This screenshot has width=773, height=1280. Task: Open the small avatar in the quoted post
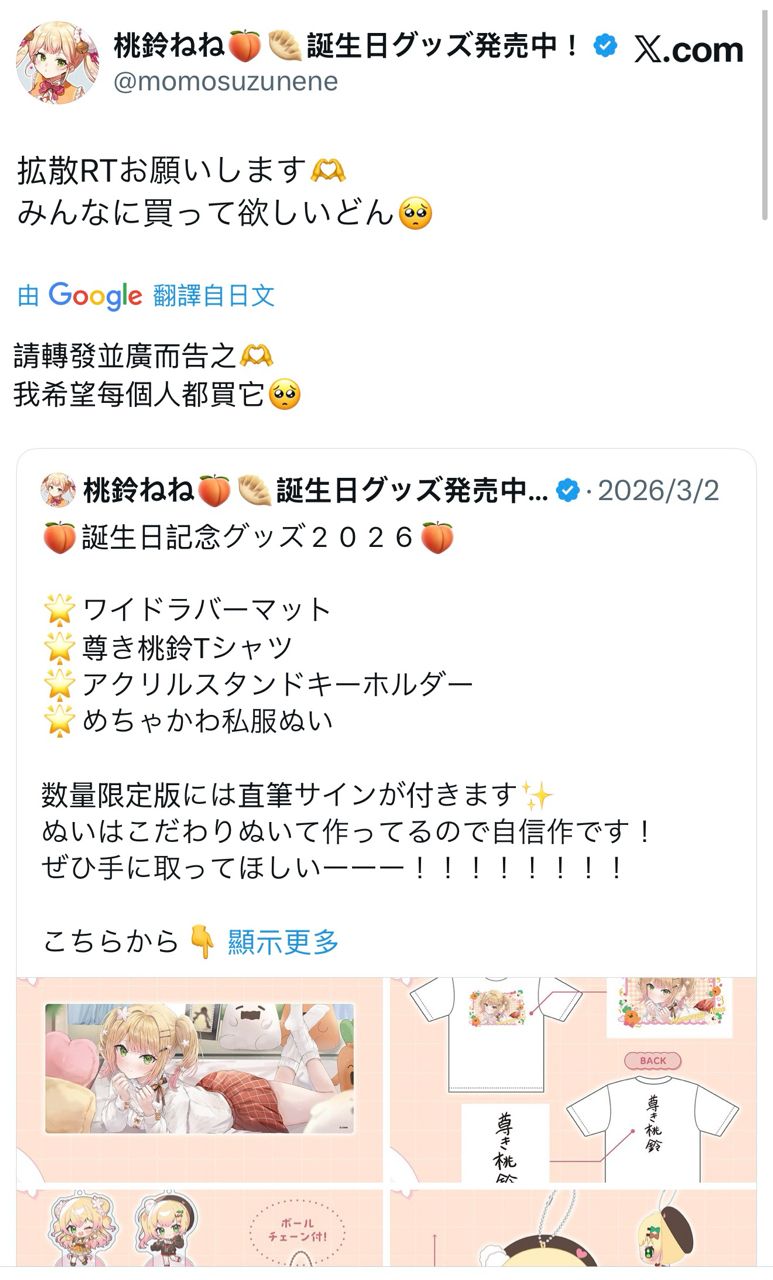click(x=57, y=491)
